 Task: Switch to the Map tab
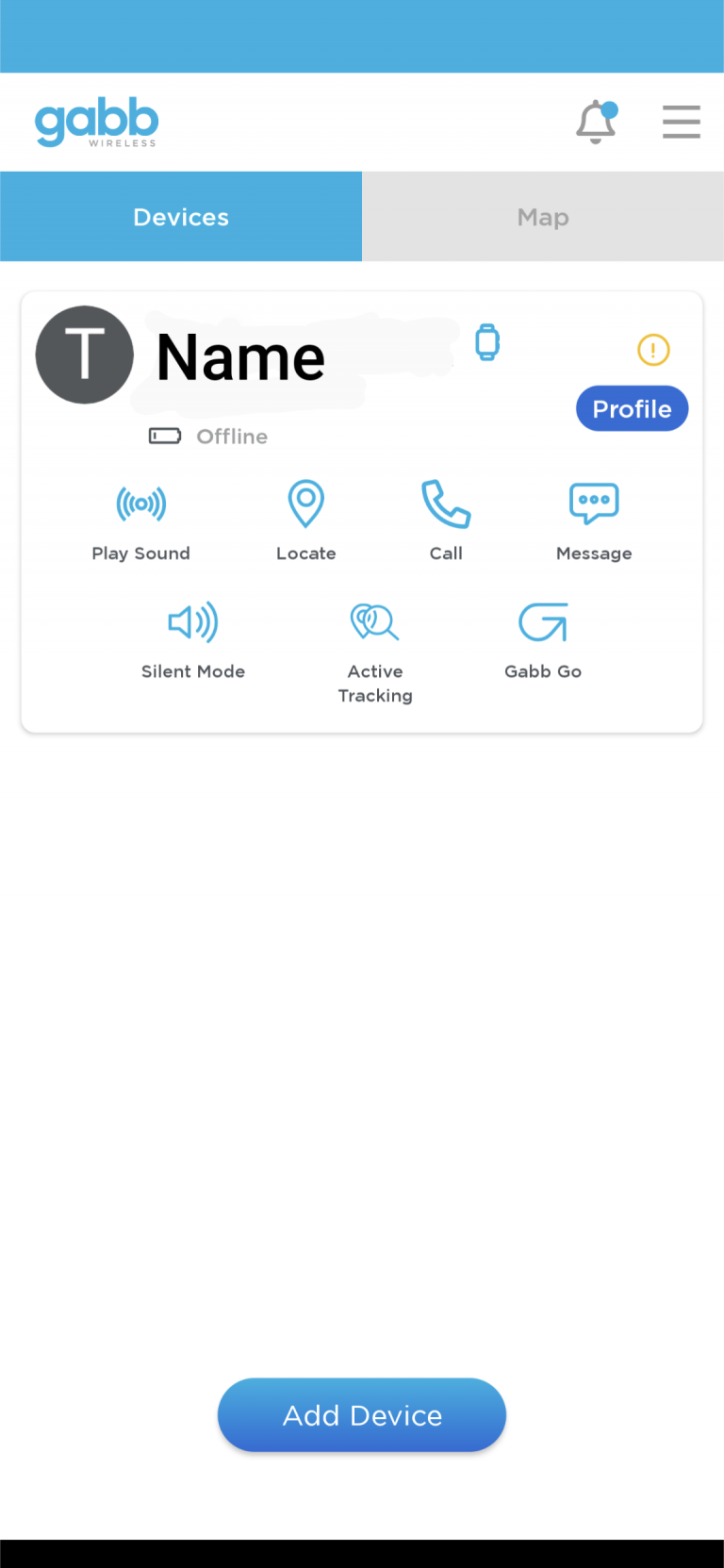pos(543,217)
